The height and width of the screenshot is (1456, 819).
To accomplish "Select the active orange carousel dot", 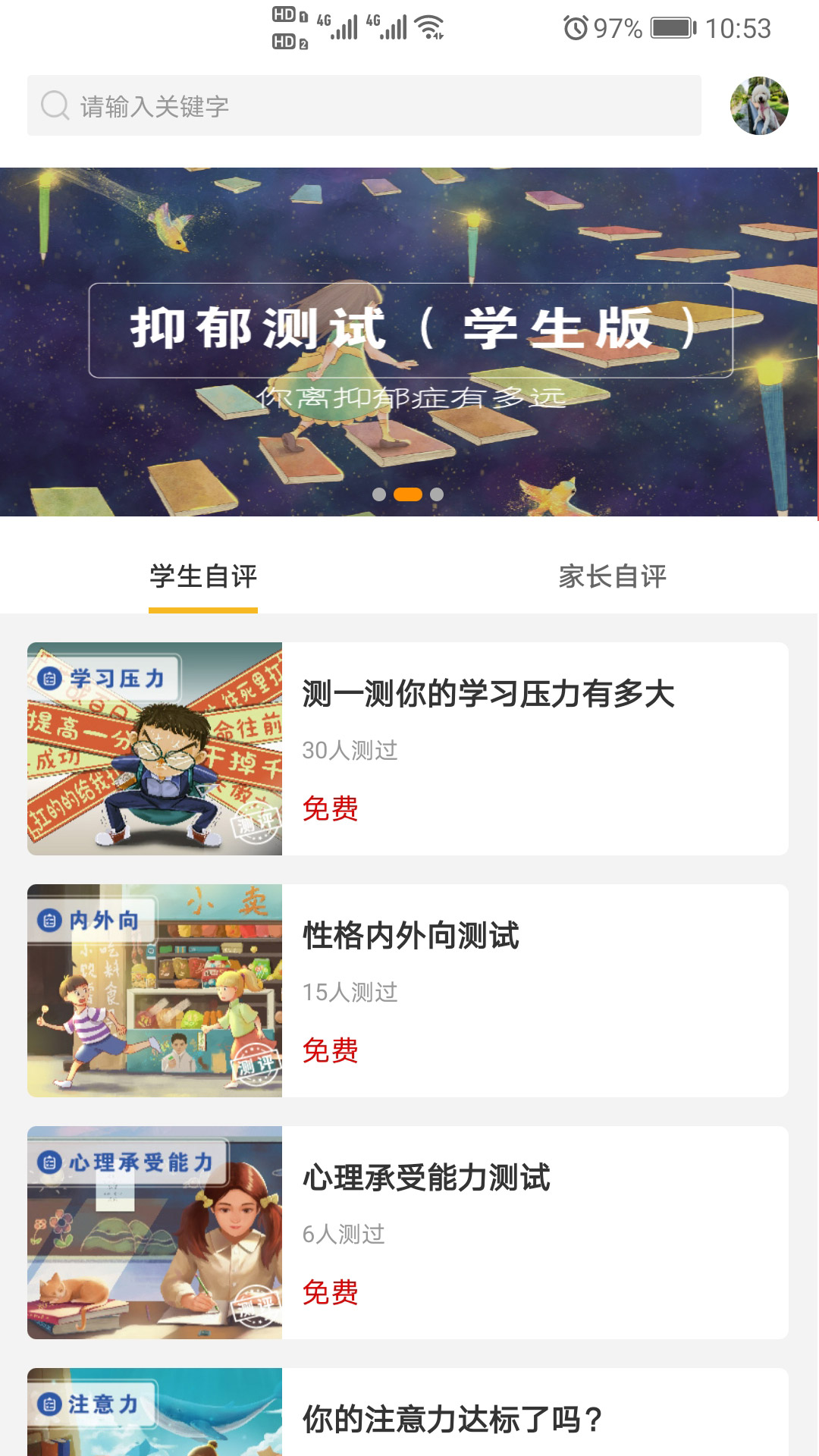I will click(407, 494).
